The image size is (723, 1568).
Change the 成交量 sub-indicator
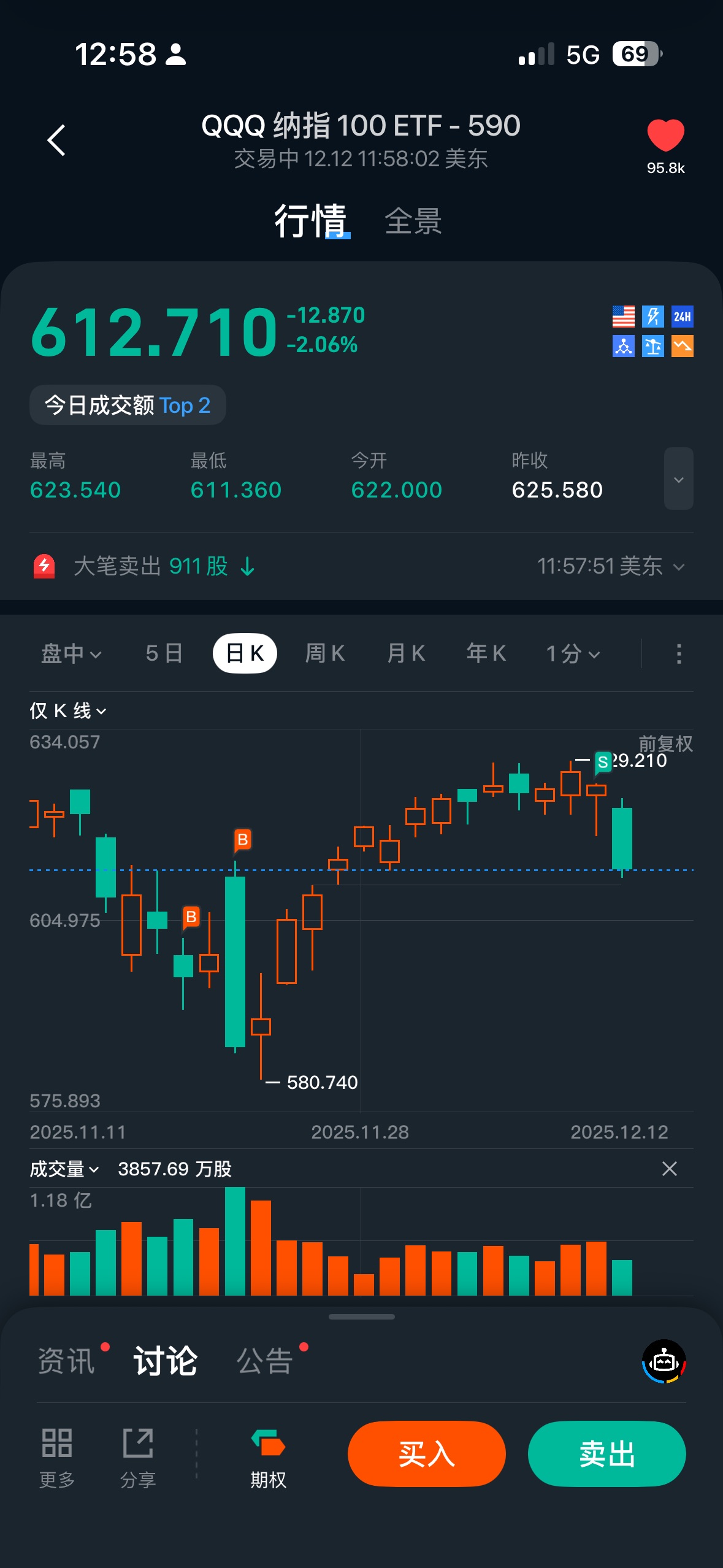(64, 1169)
